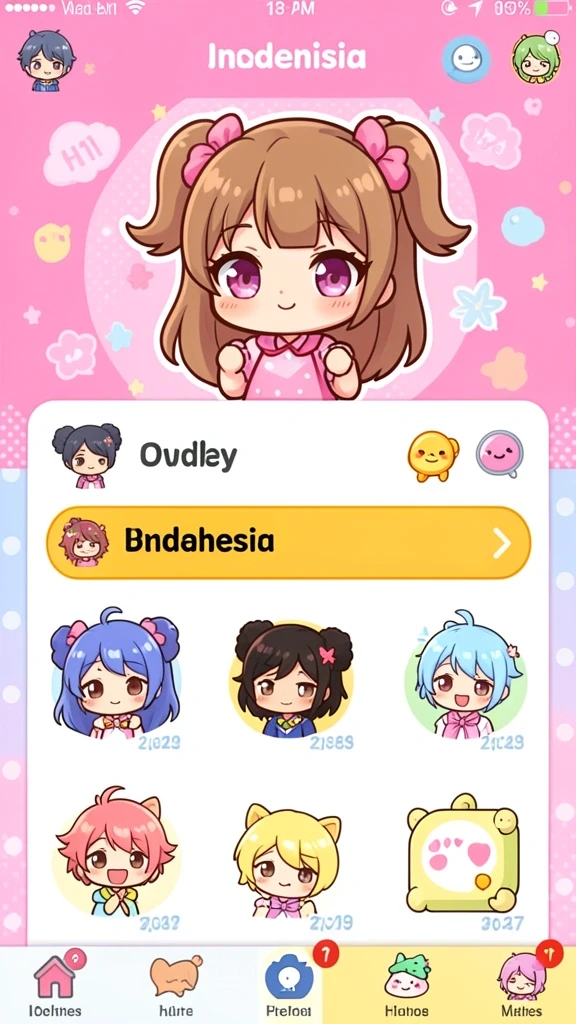The height and width of the screenshot is (1024, 576).
Task: Tap the yellow blob icon beside Ovdley
Action: (432, 455)
